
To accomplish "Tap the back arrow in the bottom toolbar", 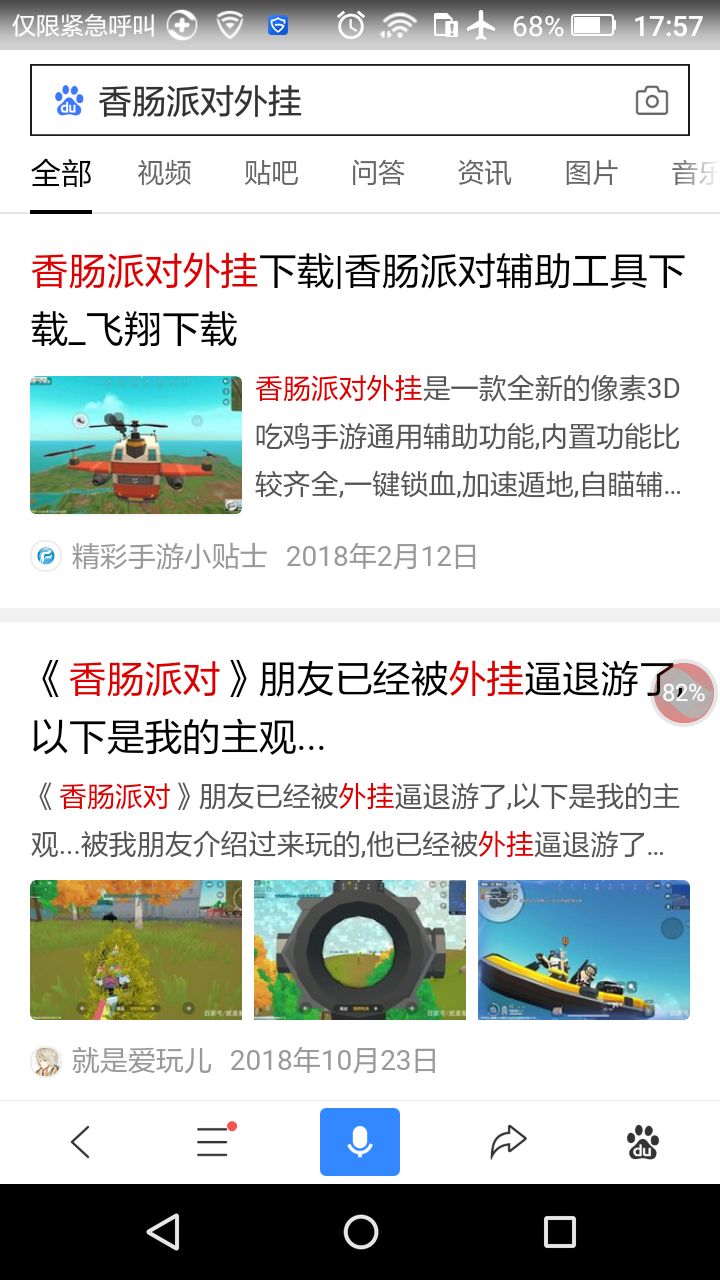I will pos(80,1141).
